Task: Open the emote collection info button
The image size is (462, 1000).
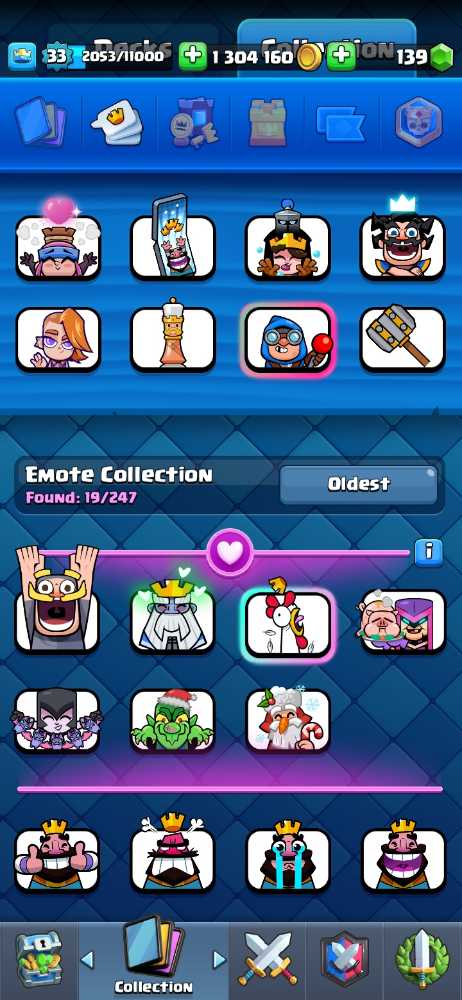Action: [x=428, y=552]
